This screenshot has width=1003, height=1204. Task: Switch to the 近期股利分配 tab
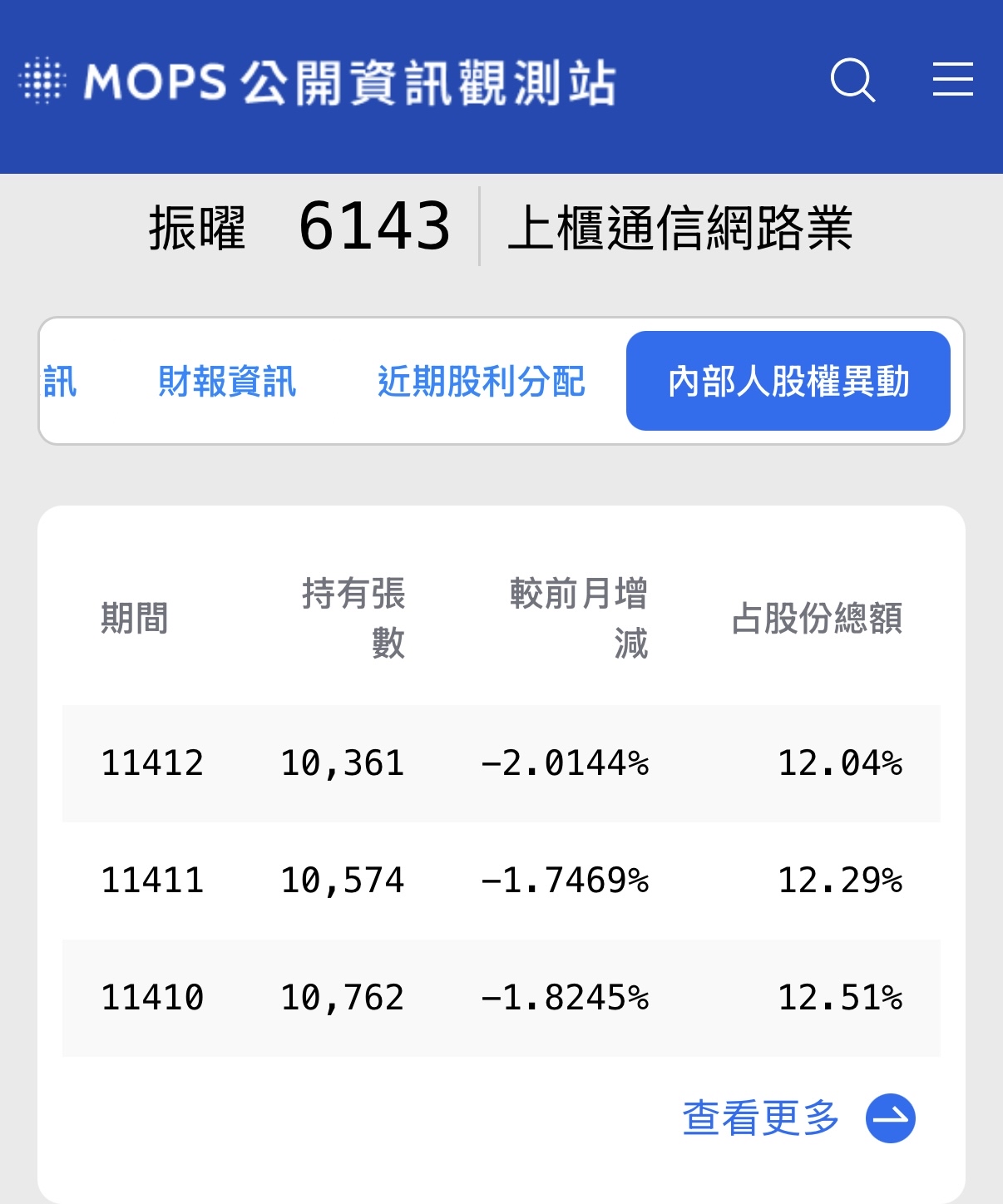coord(481,382)
